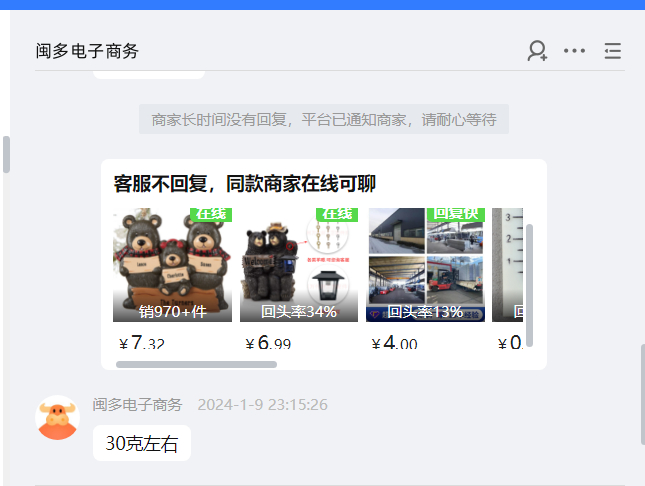Tap the 闽多电子商务 sender avatar
The image size is (645, 486).
[x=58, y=417]
